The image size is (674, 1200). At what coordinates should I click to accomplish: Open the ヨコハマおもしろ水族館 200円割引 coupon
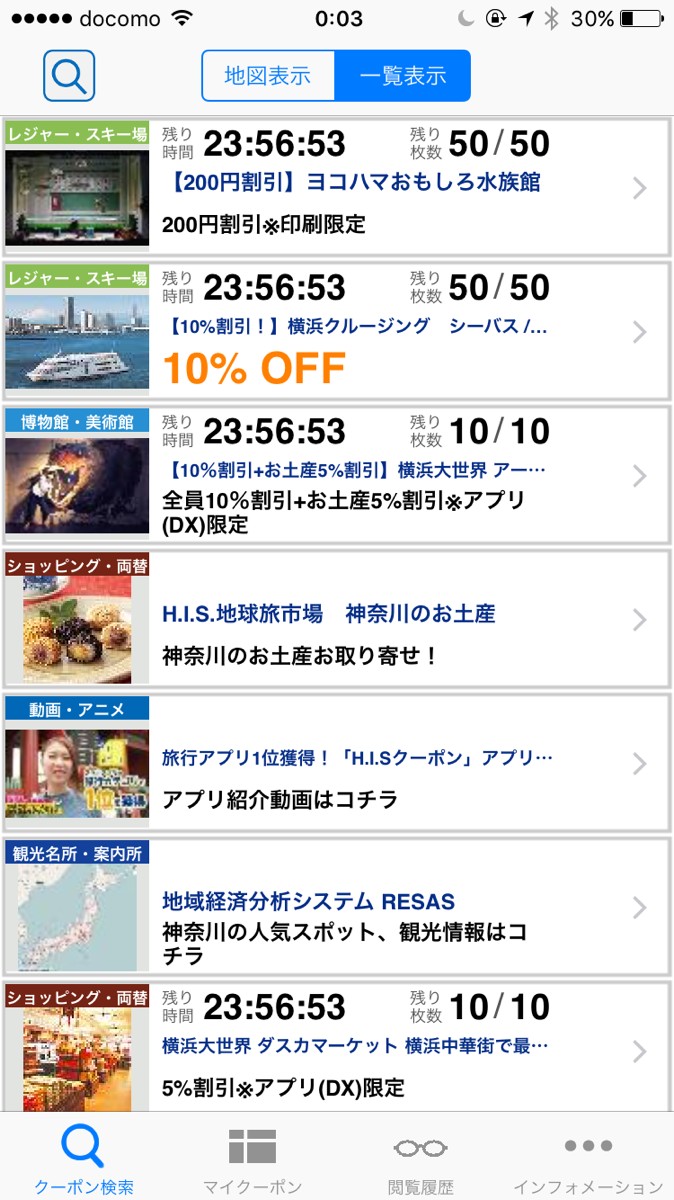(x=336, y=187)
